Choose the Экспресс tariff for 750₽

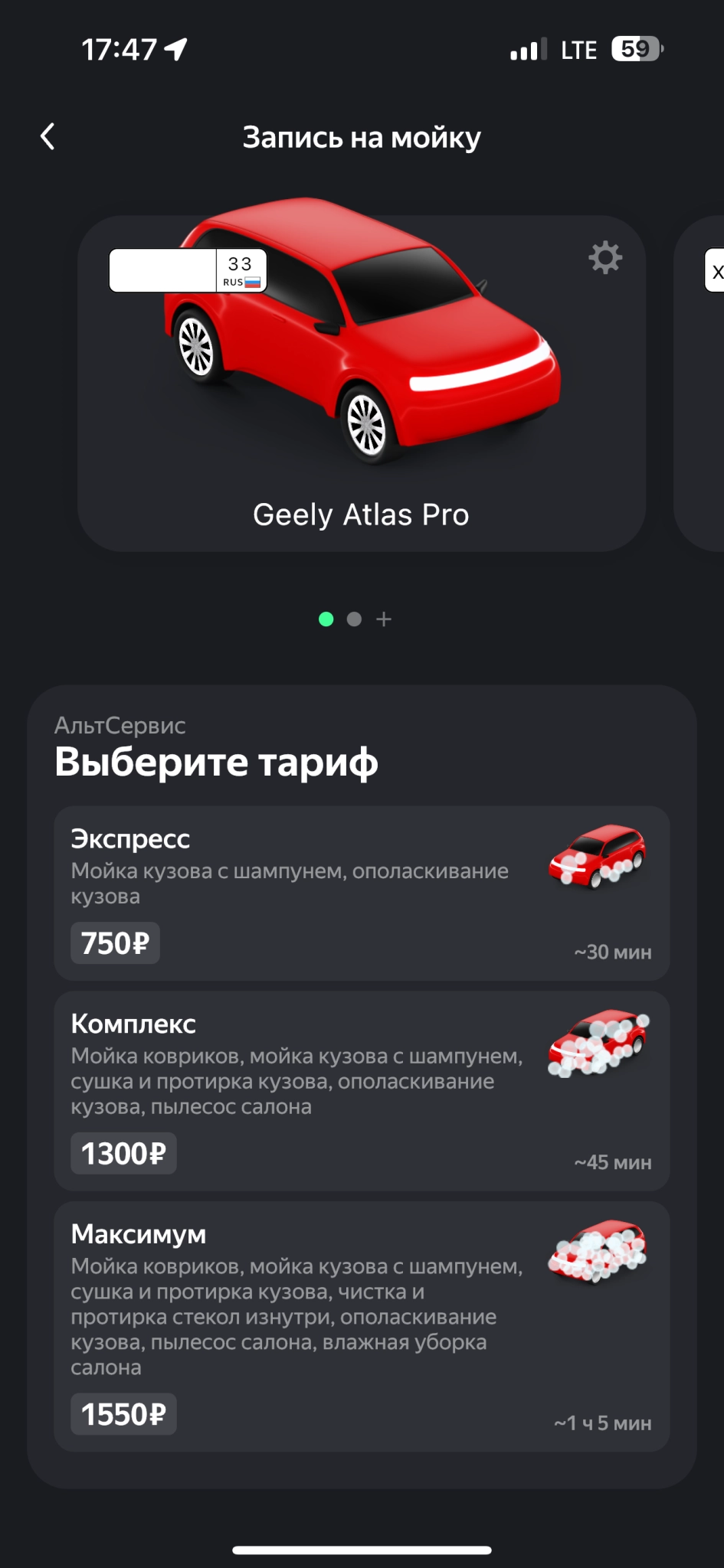(x=362, y=893)
